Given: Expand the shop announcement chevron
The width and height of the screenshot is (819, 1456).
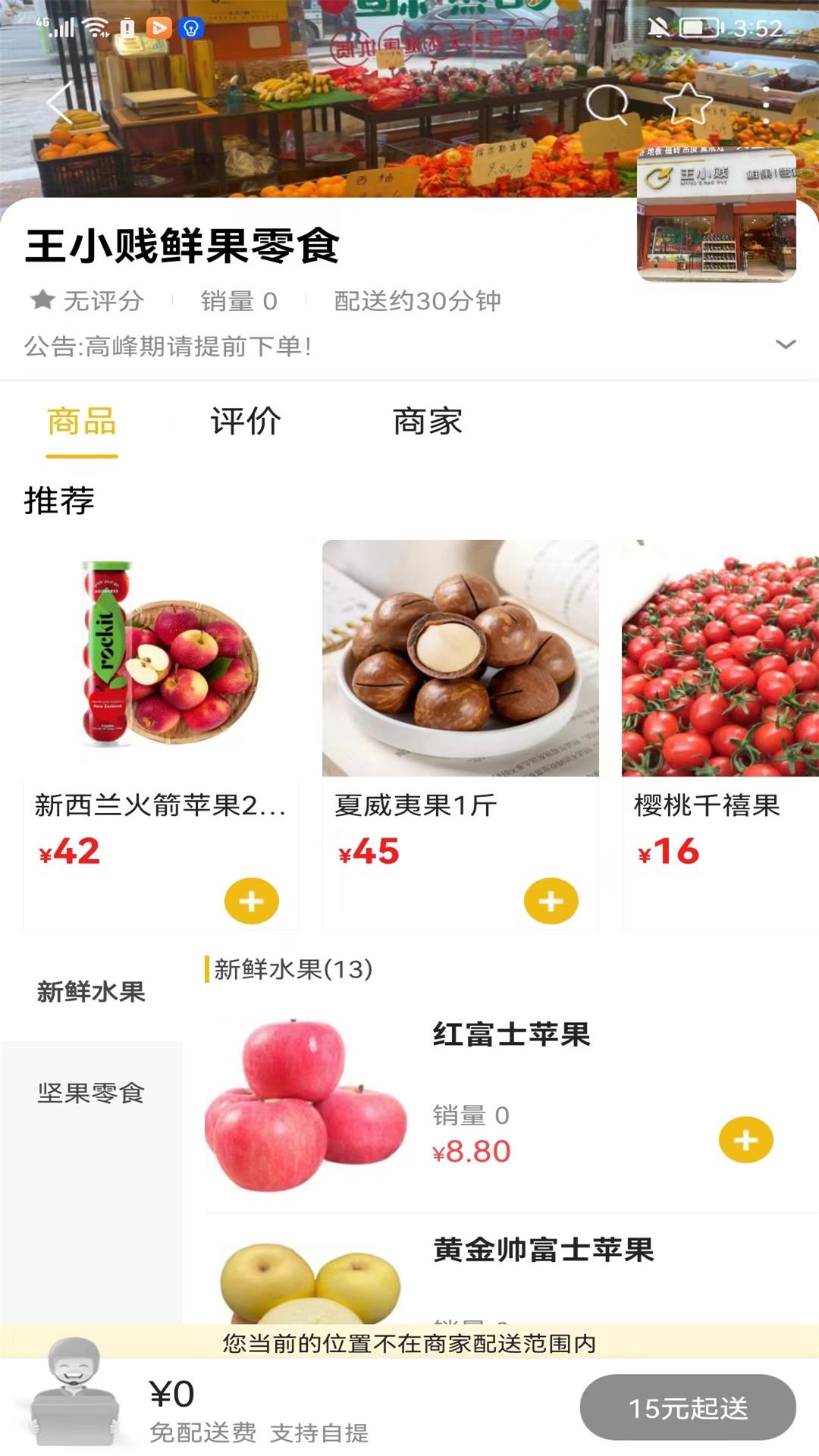Looking at the screenshot, I should pos(786,344).
